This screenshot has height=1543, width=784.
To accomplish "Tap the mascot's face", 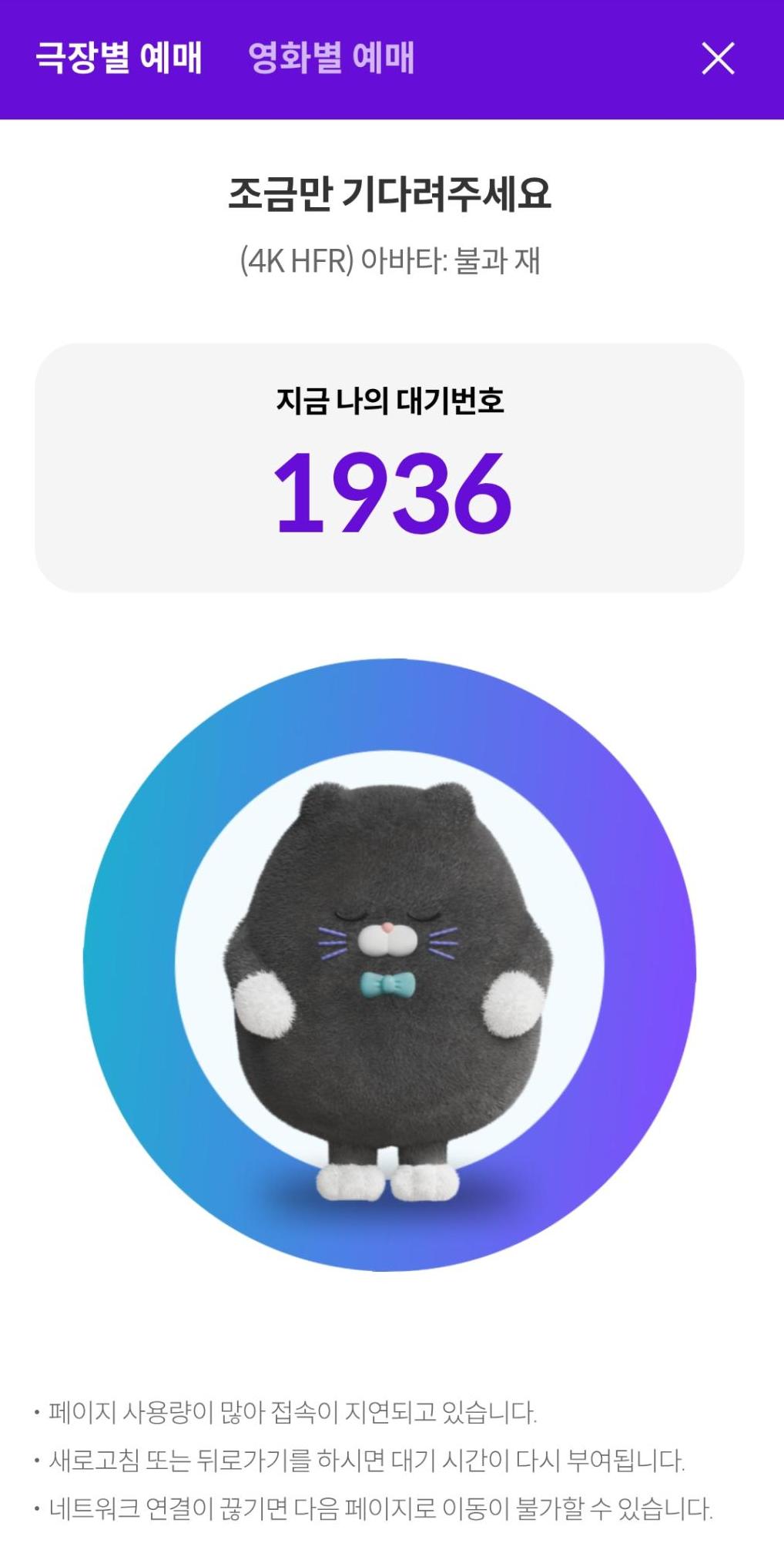I will click(385, 932).
